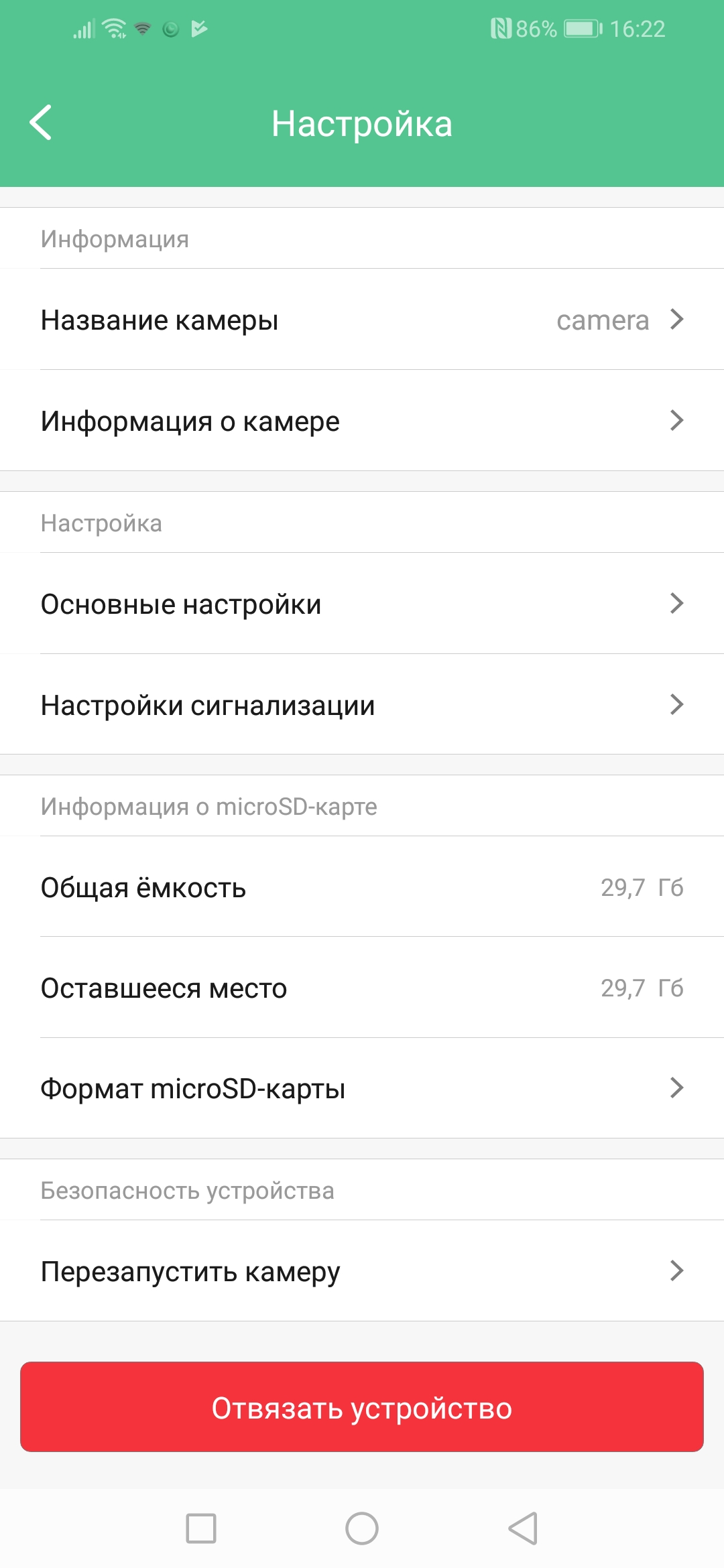Image resolution: width=724 pixels, height=1568 pixels.
Task: Open the Название камеры row
Action: pos(362,320)
